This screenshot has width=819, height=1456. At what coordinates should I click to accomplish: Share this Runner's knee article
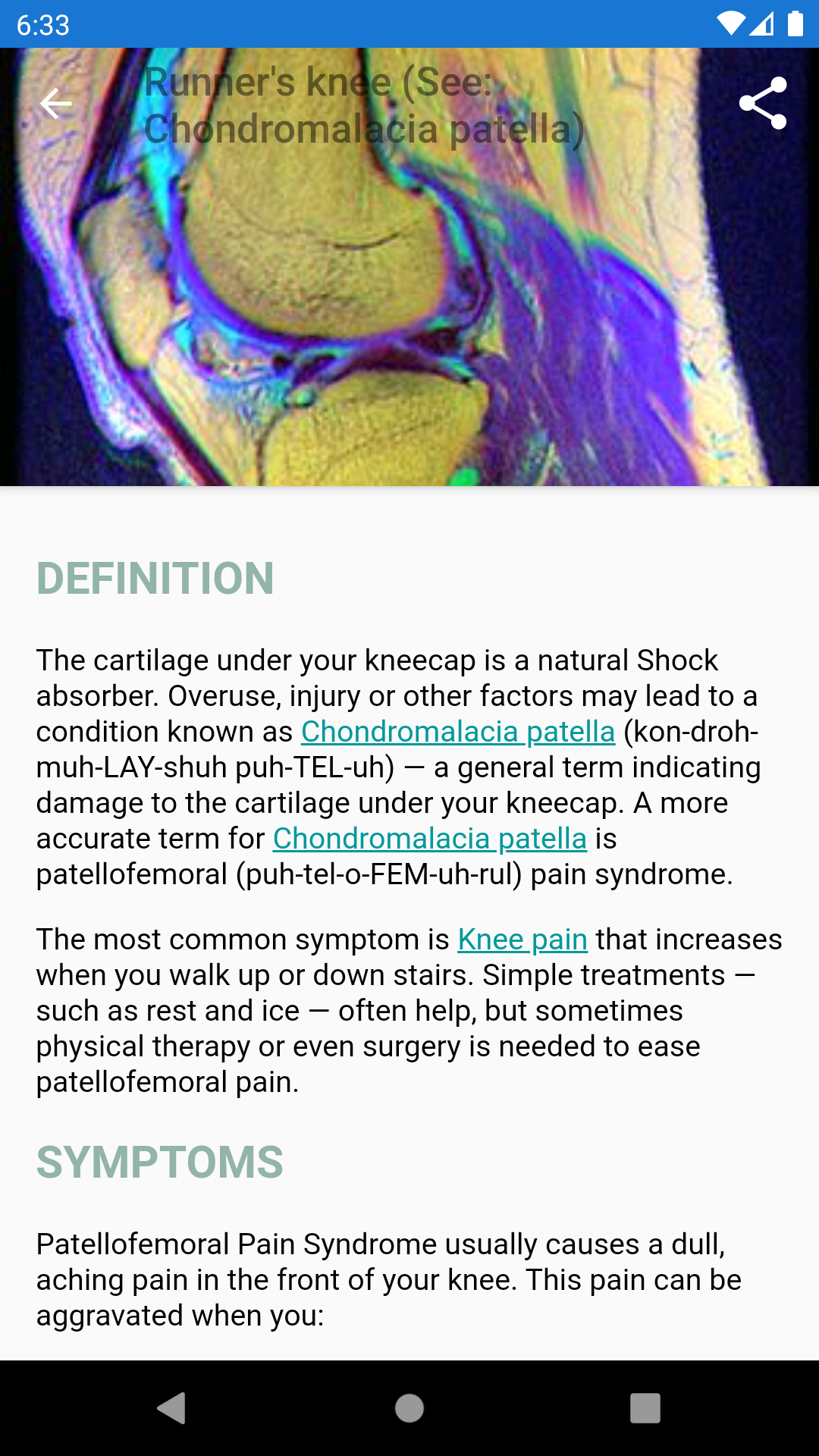coord(763,104)
